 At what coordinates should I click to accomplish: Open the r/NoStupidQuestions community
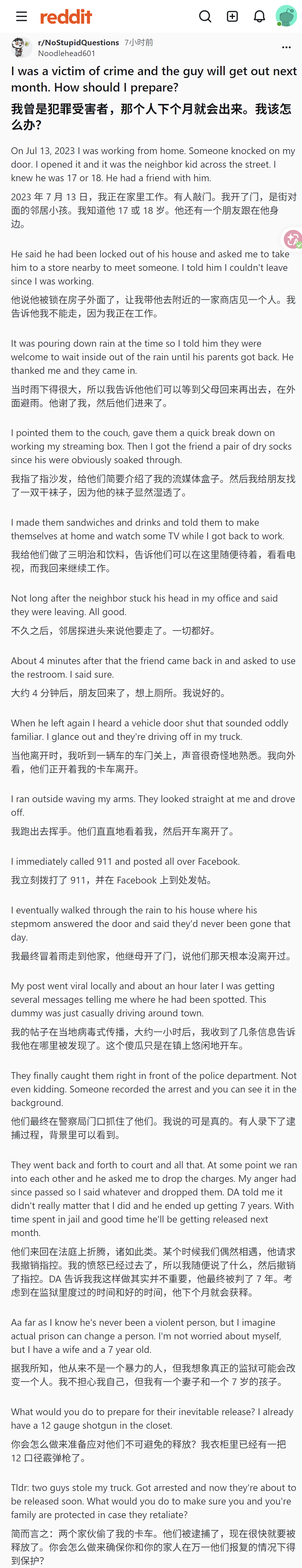(x=79, y=43)
